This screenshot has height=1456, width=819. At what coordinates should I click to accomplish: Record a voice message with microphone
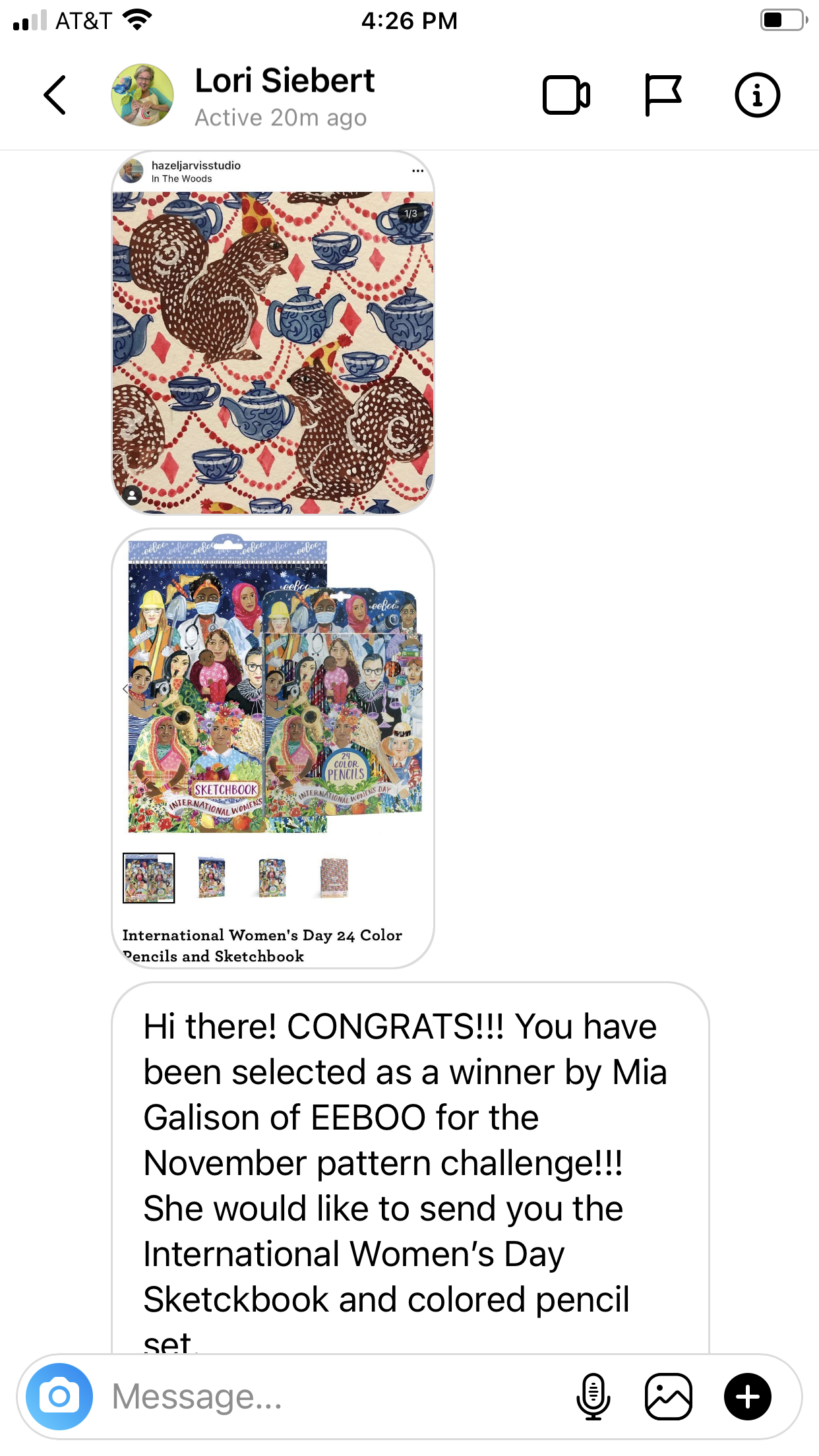point(593,1396)
